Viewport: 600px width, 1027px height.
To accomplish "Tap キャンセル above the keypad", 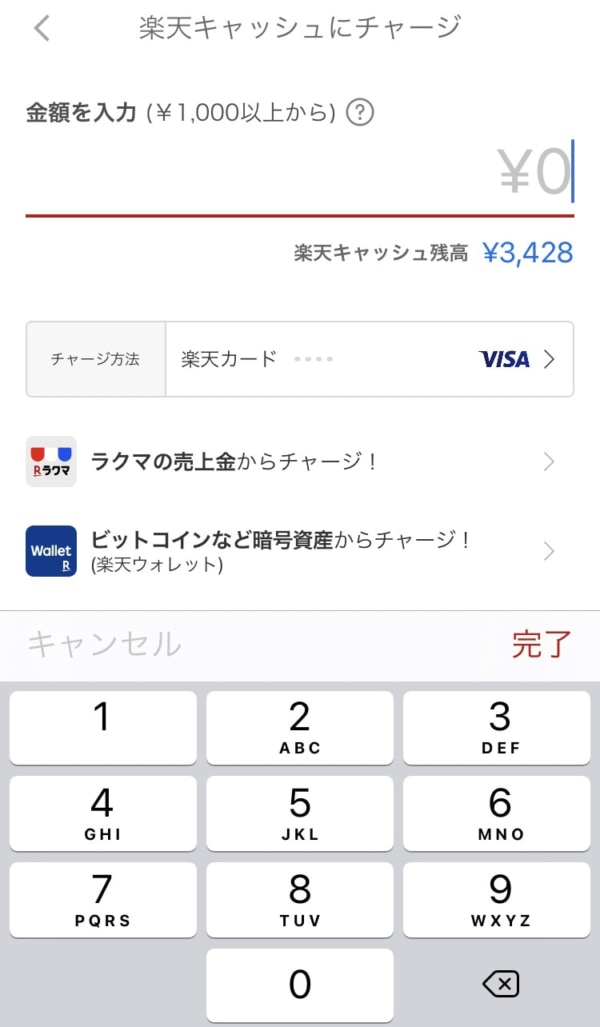I will 104,644.
